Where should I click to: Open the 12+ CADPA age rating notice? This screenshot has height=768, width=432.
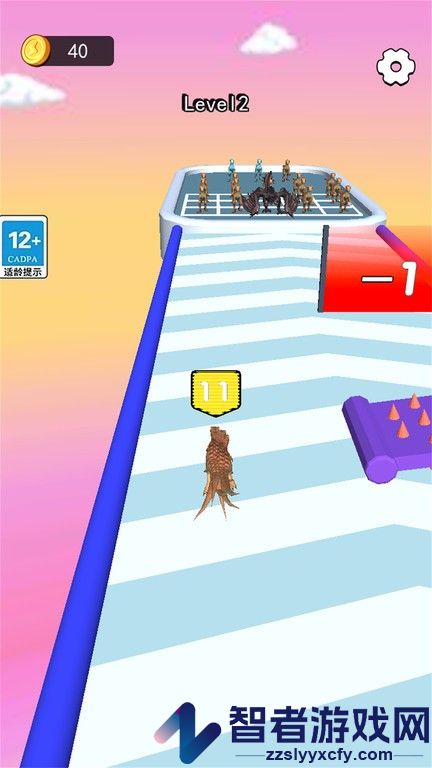[24, 247]
